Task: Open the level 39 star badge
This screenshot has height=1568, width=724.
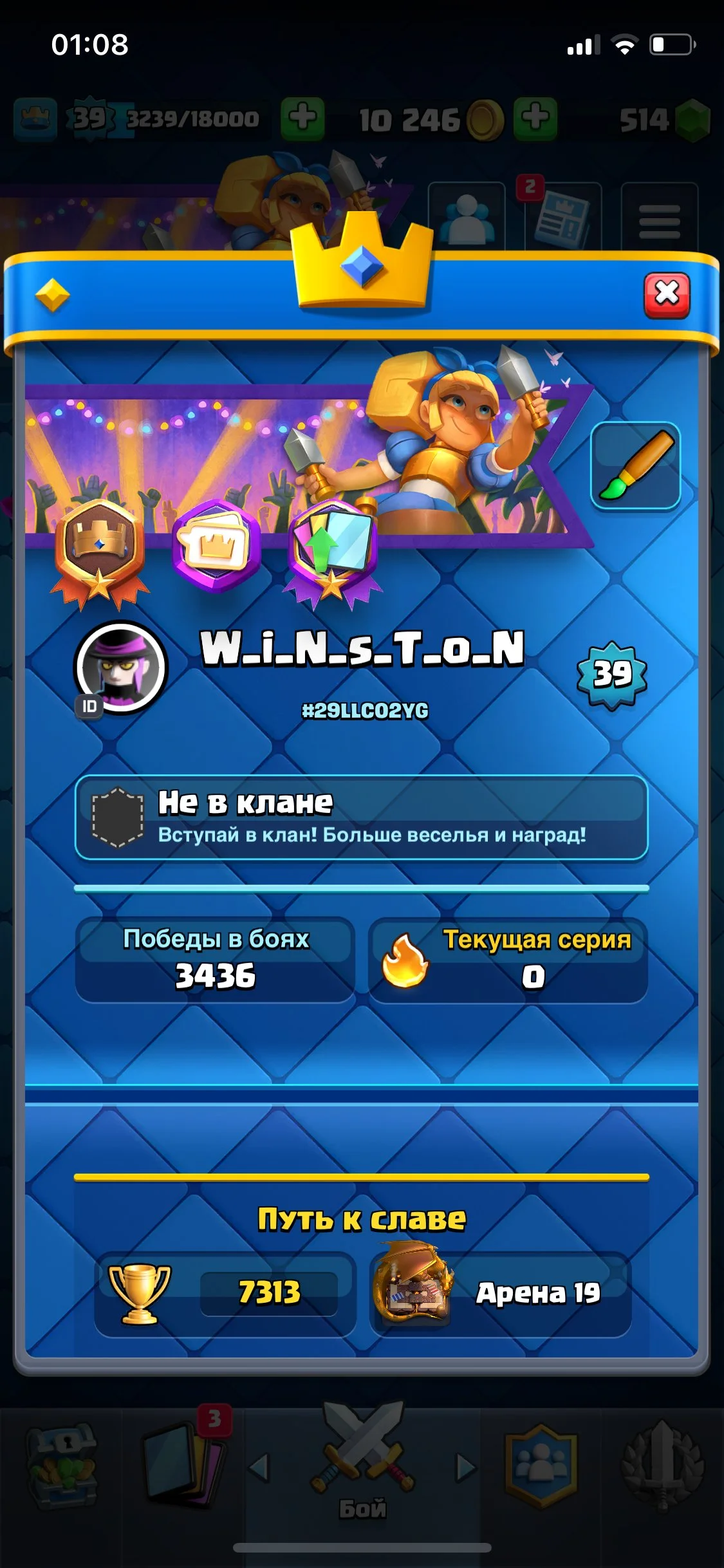Action: (x=611, y=675)
